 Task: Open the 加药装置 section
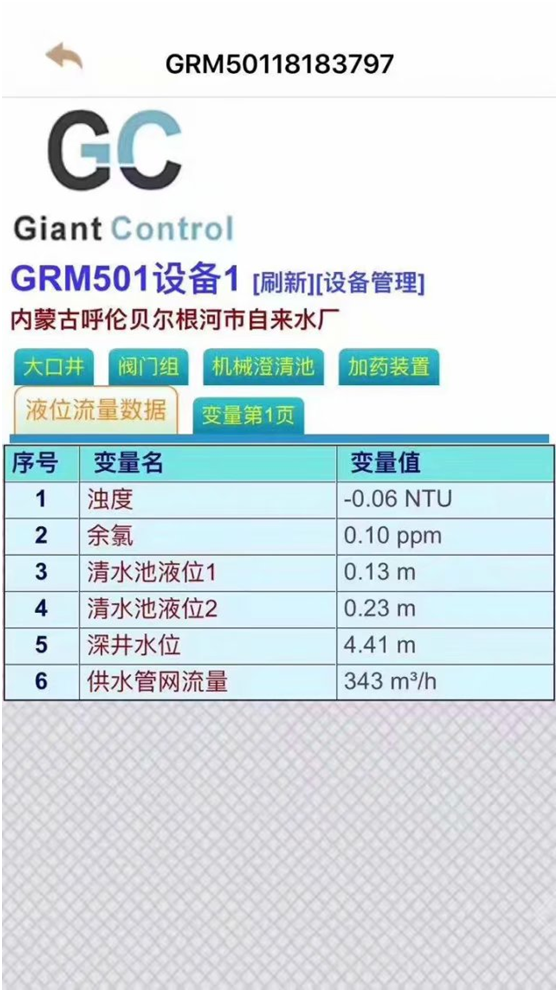(x=388, y=367)
